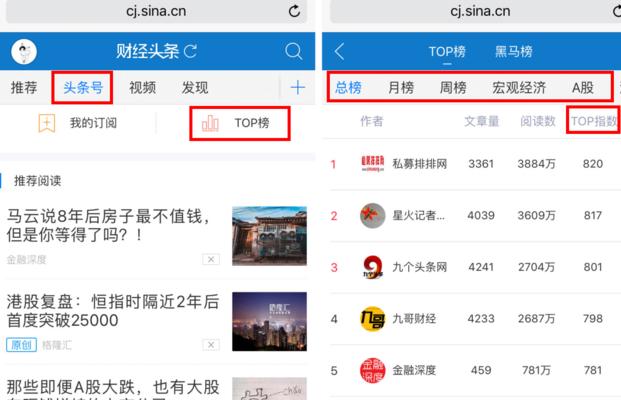Open the profile avatar icon

[23, 51]
